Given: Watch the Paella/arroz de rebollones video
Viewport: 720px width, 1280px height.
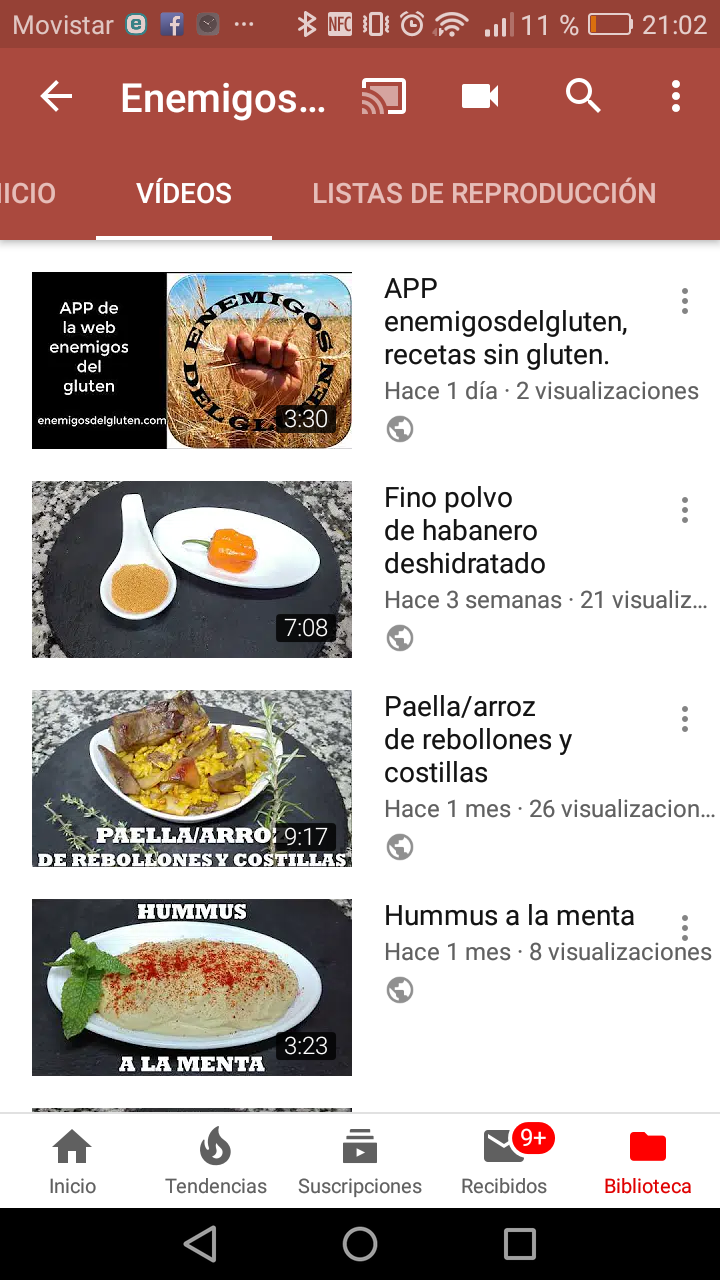Looking at the screenshot, I should pos(192,778).
